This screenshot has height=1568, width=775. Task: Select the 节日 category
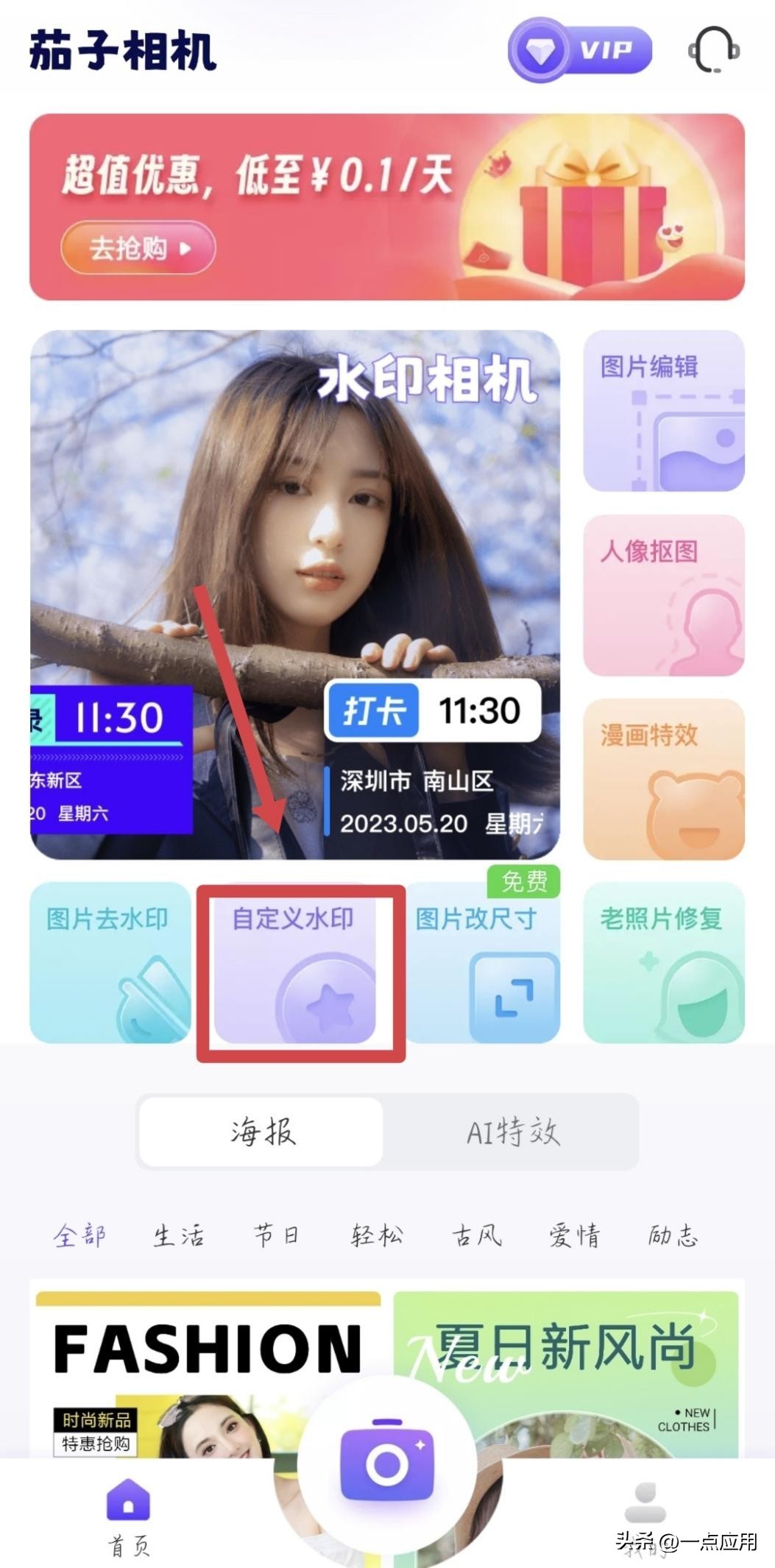[276, 1235]
